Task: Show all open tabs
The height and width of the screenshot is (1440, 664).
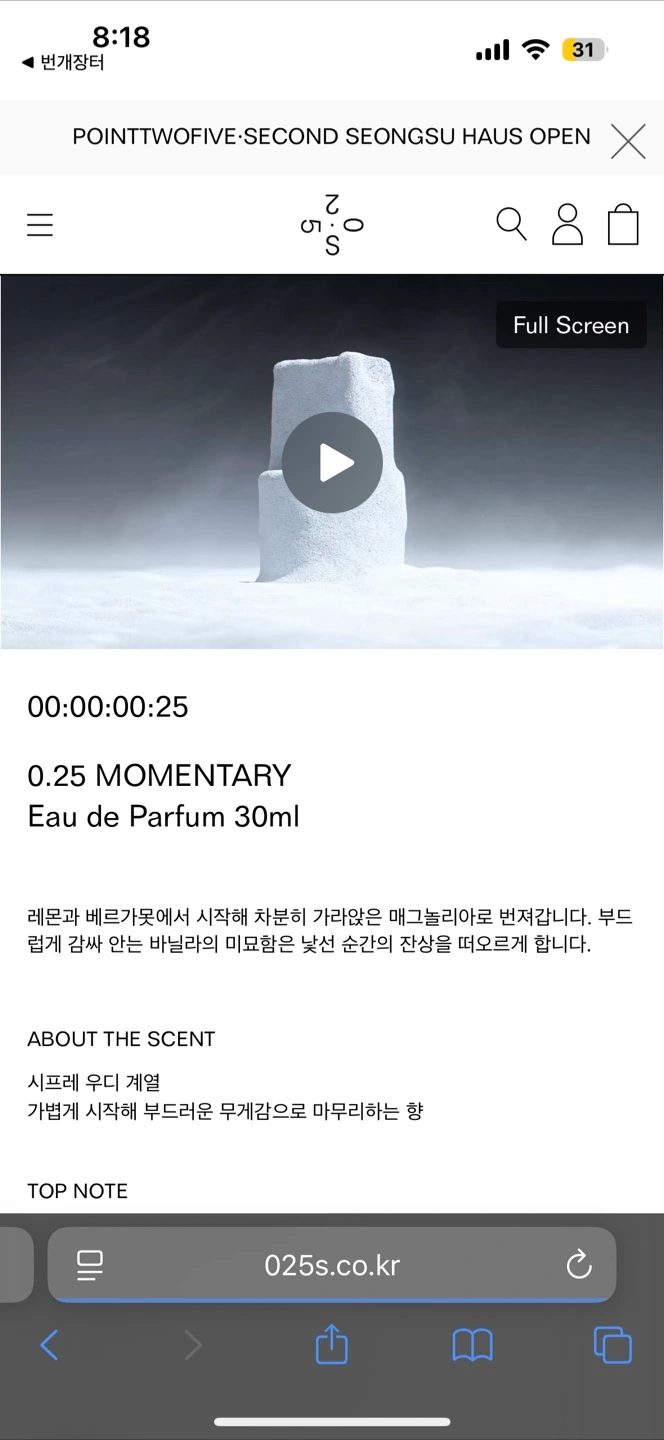Action: tap(612, 1345)
